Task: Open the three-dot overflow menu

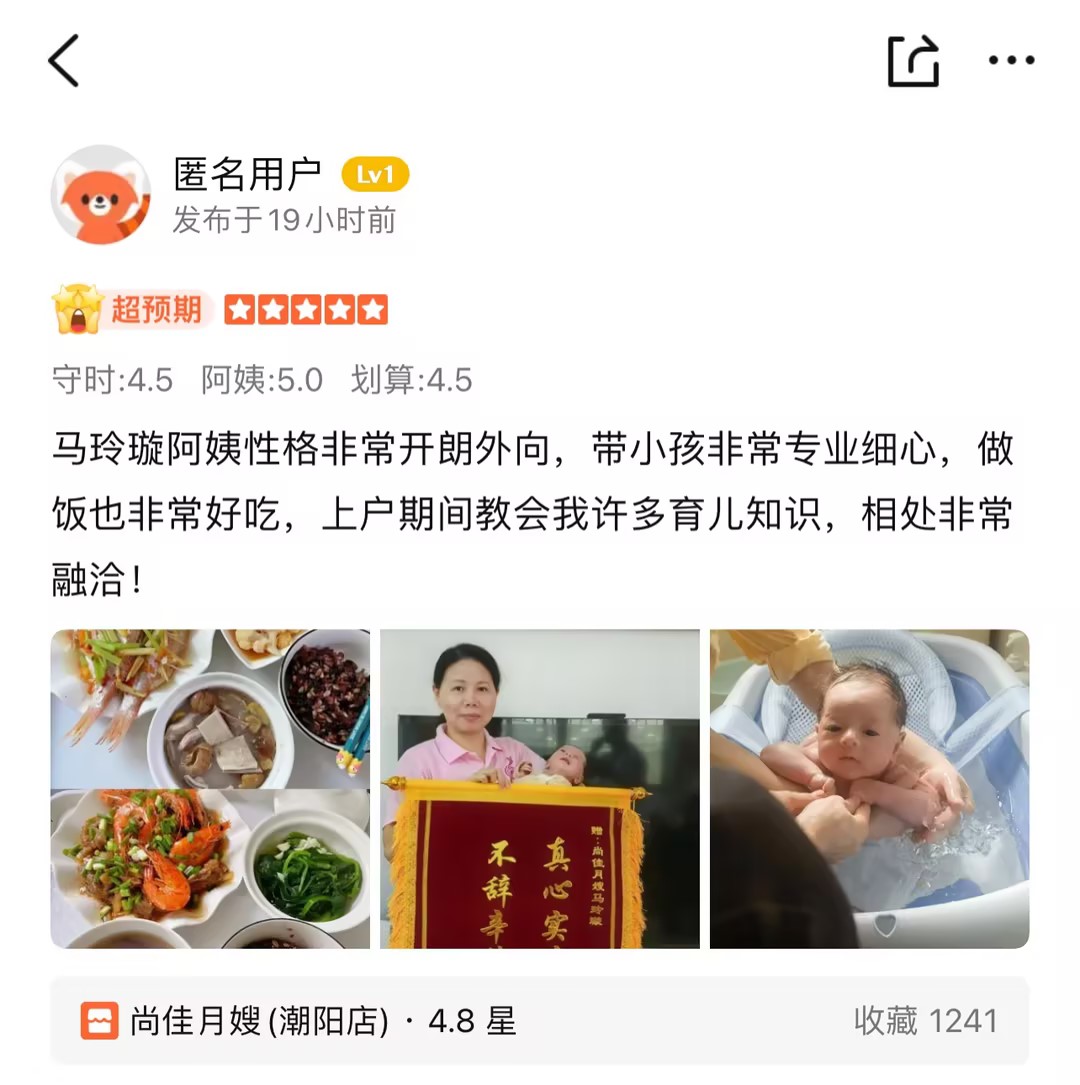Action: tap(1011, 60)
